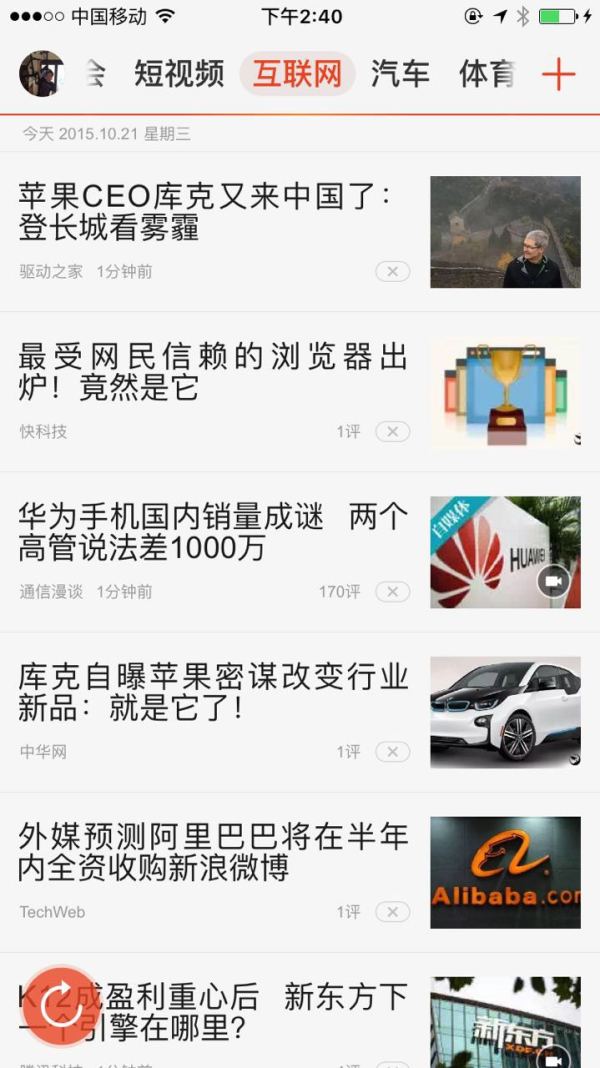Open article 苹果CEO库克又来中国了
Viewport: 600px width, 1068px height.
[x=205, y=212]
